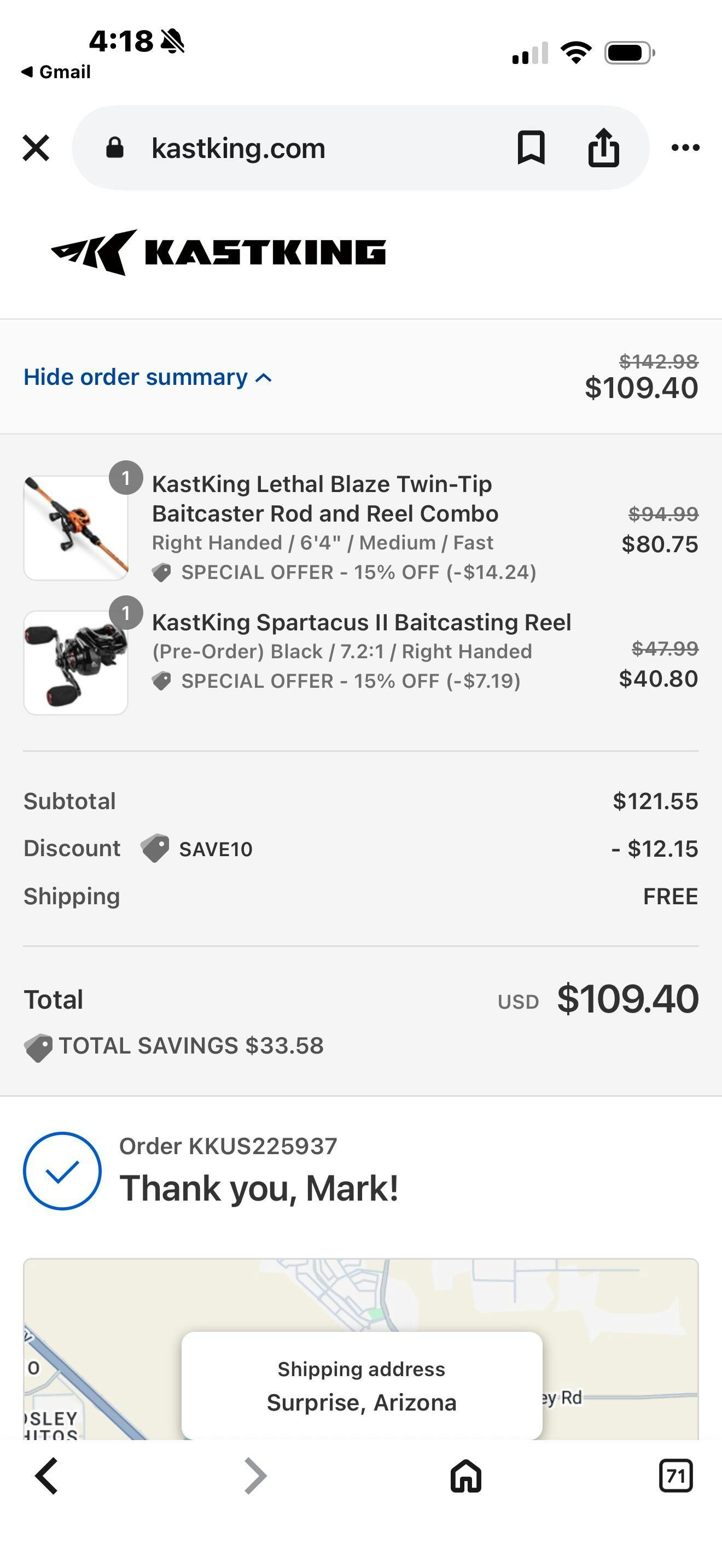722x1568 pixels.
Task: Return to Gmail app
Action: (x=56, y=72)
